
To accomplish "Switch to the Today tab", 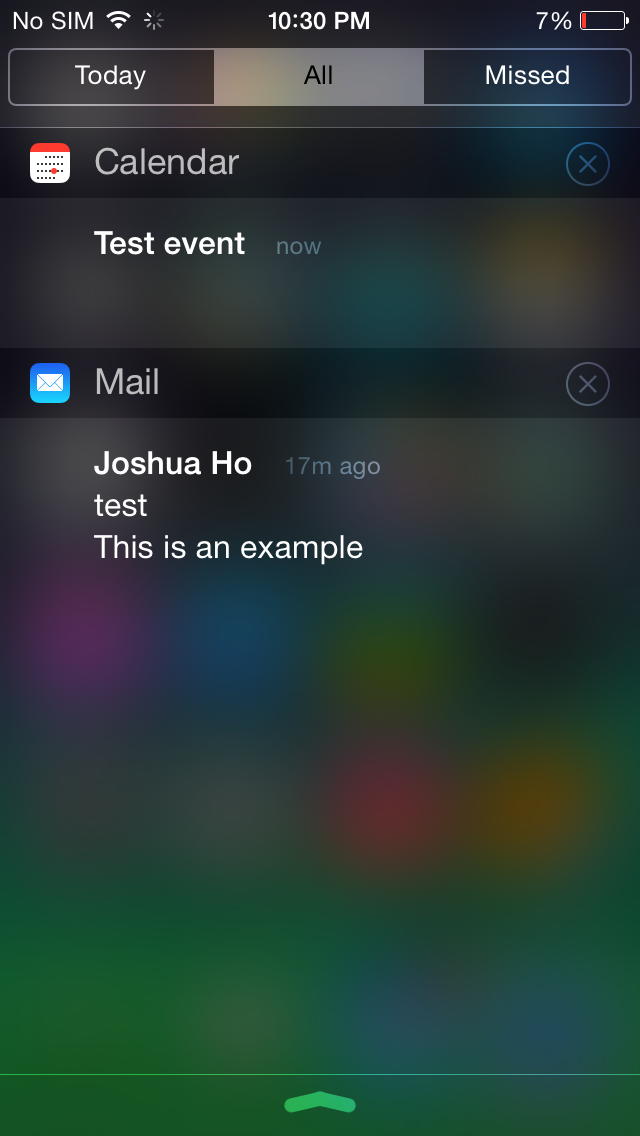I will (x=112, y=76).
